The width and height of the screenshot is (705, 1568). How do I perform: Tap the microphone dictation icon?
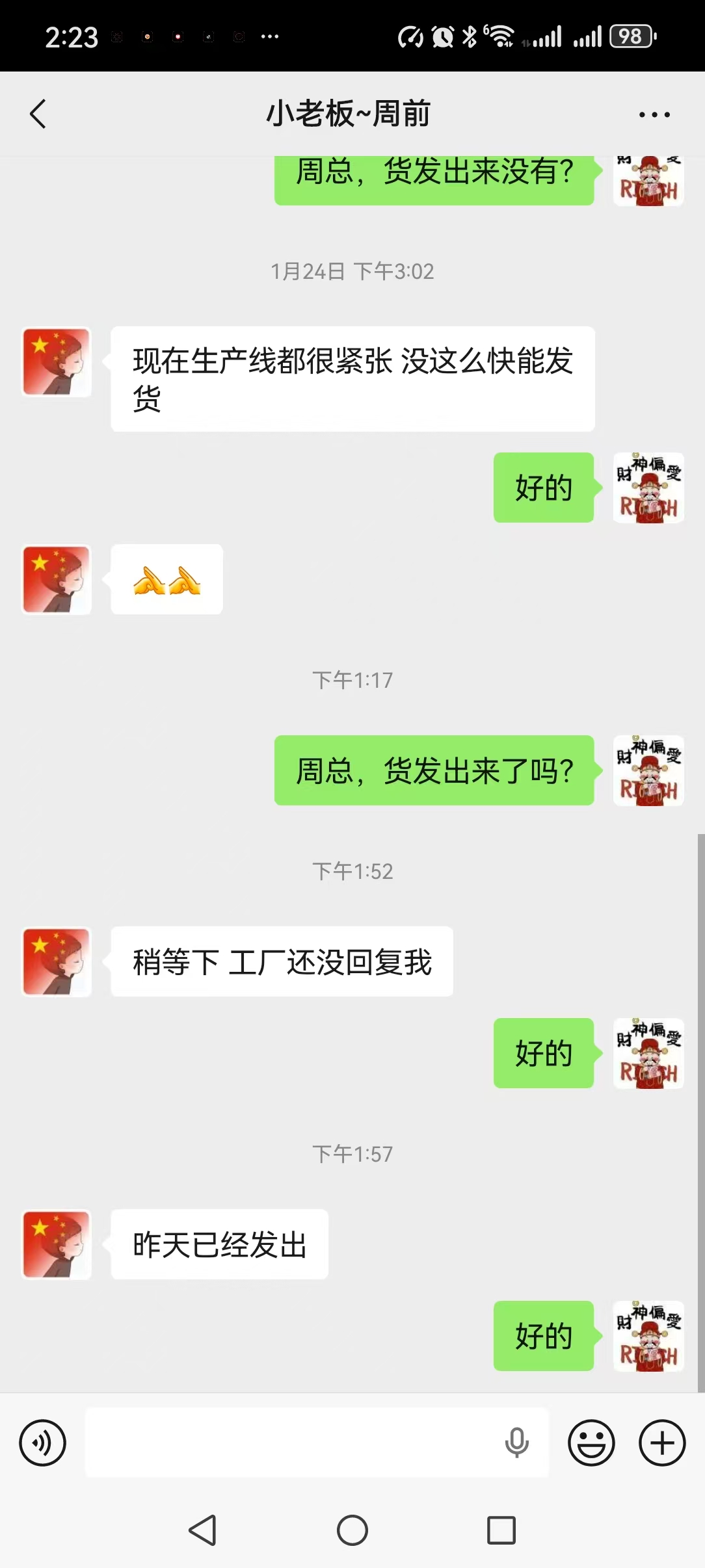click(516, 1443)
